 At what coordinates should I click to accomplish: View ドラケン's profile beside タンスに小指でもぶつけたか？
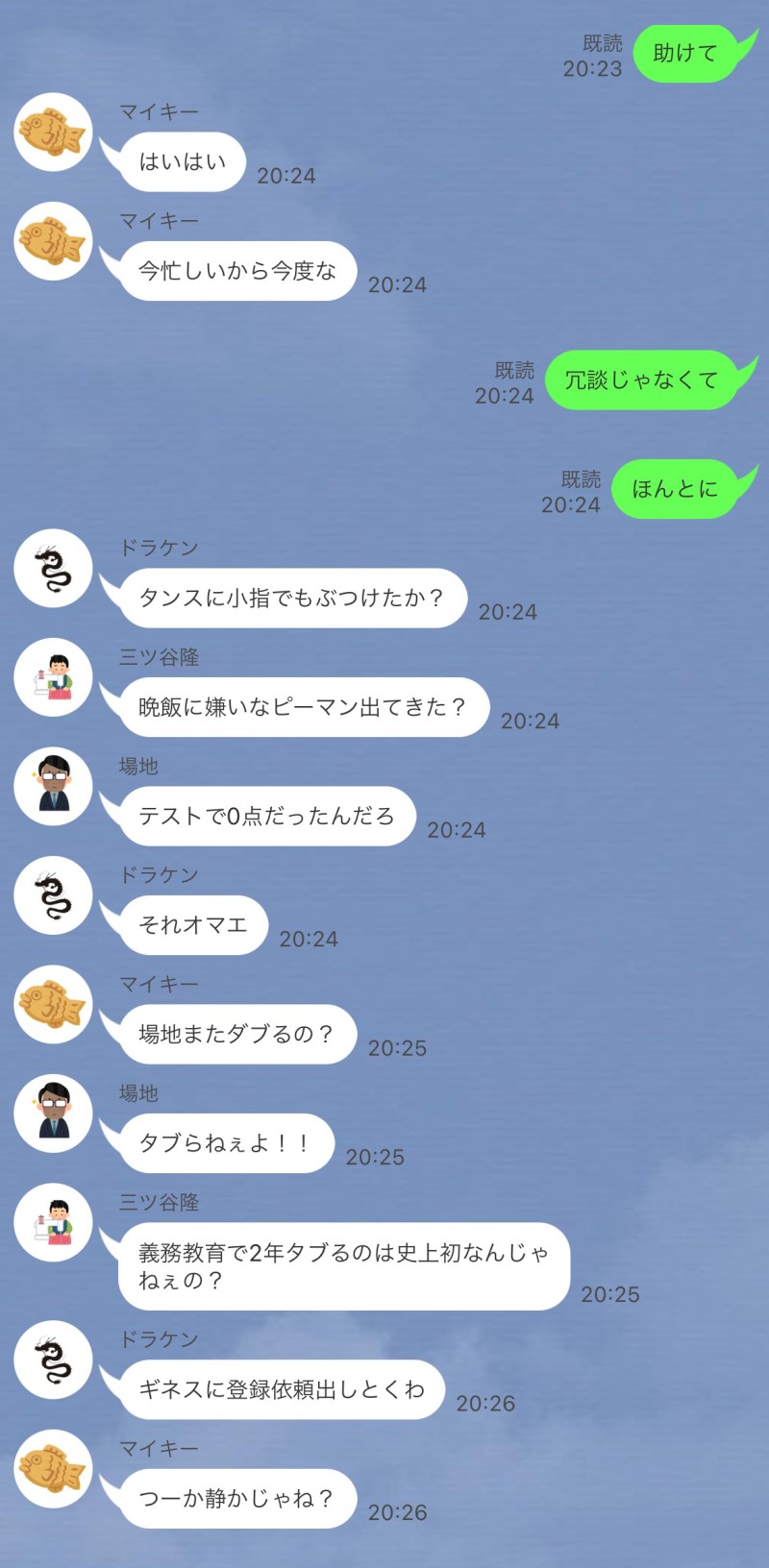(53, 568)
